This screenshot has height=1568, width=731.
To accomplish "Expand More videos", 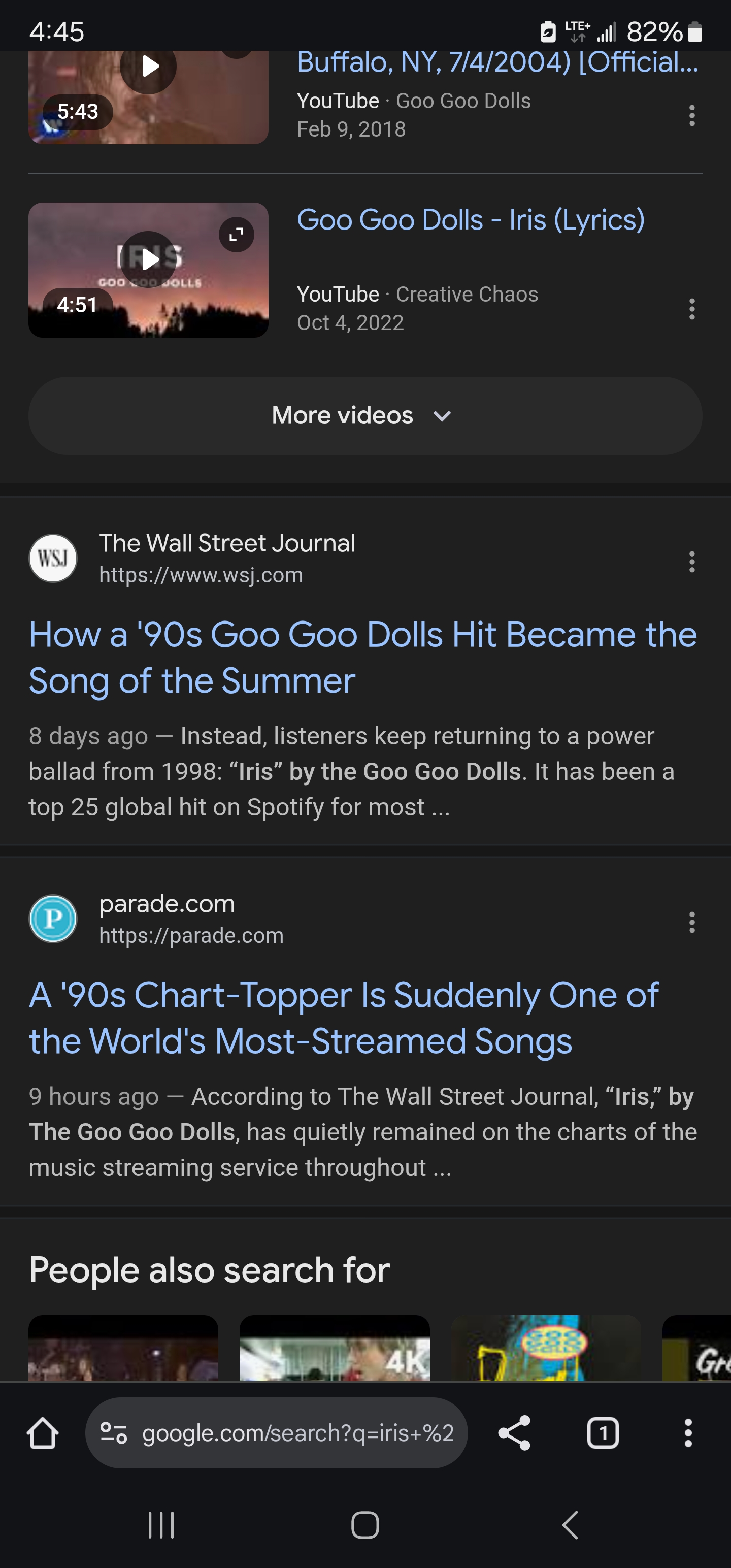I will pos(365,416).
